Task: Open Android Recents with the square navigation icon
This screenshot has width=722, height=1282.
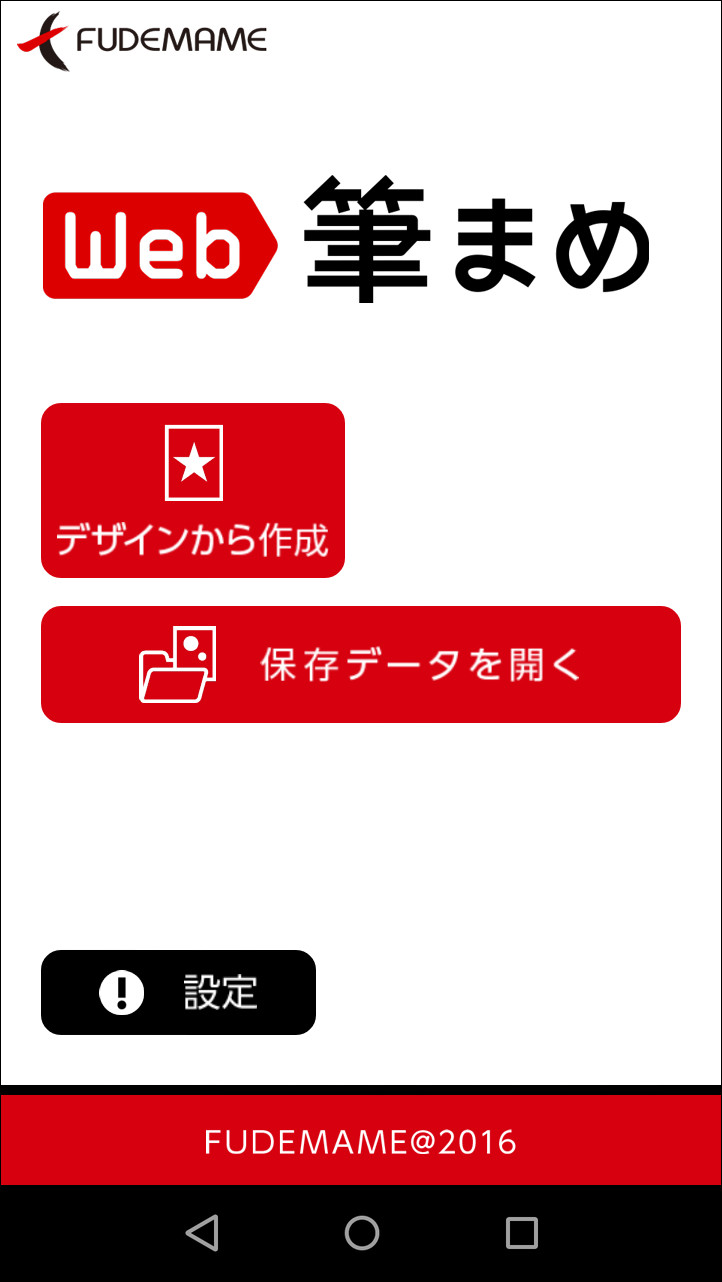Action: pyautogui.click(x=519, y=1234)
